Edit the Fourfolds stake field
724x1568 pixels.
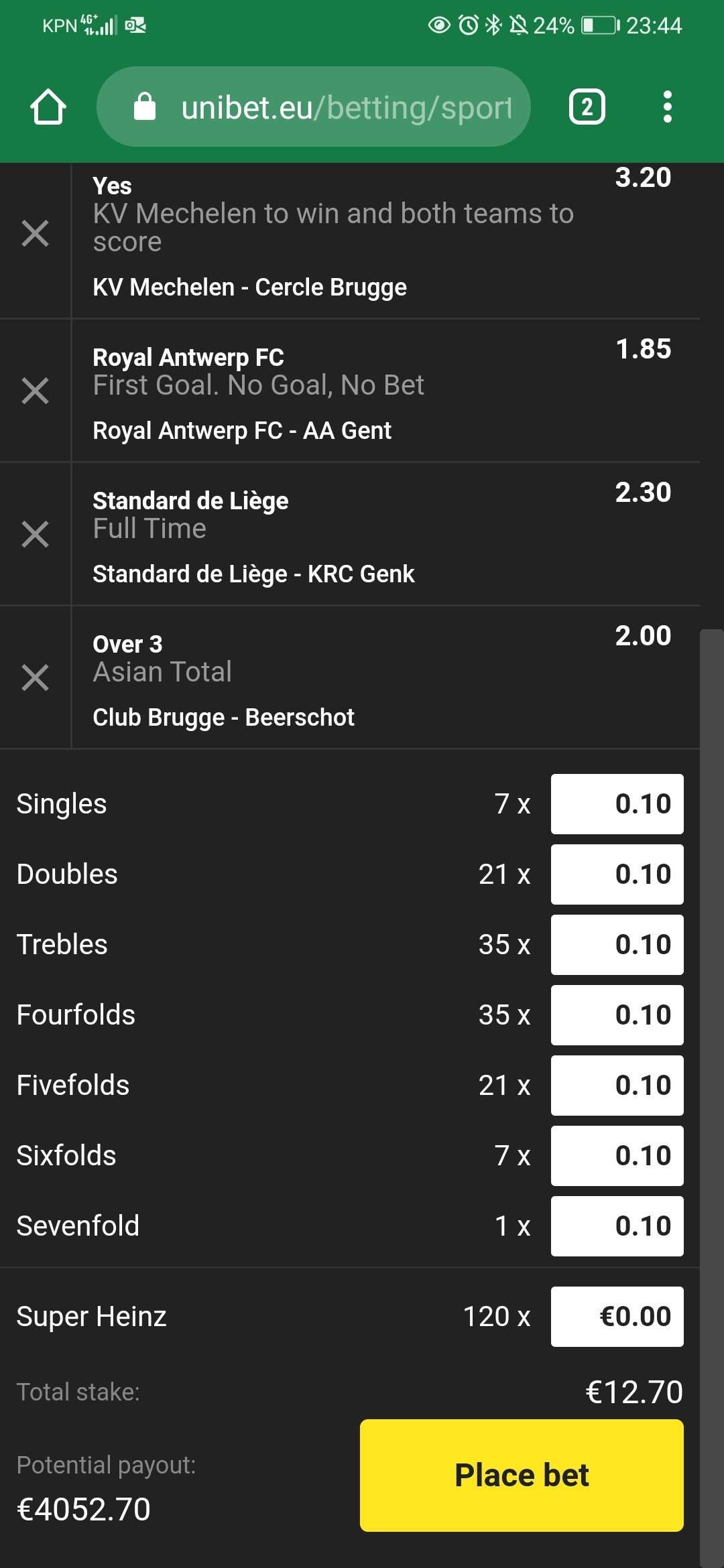coord(617,1015)
